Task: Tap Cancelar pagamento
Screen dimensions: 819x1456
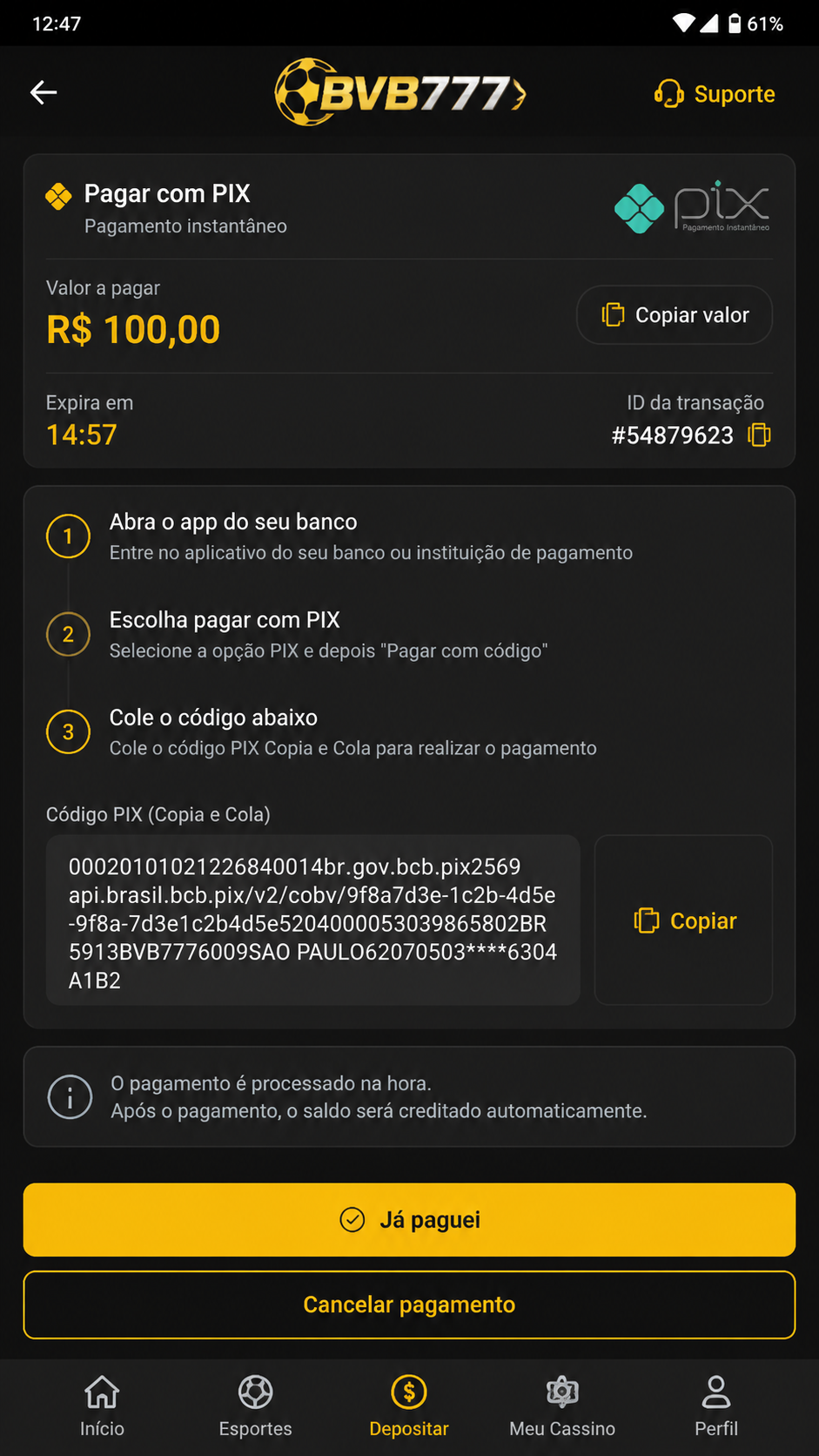Action: click(409, 1304)
